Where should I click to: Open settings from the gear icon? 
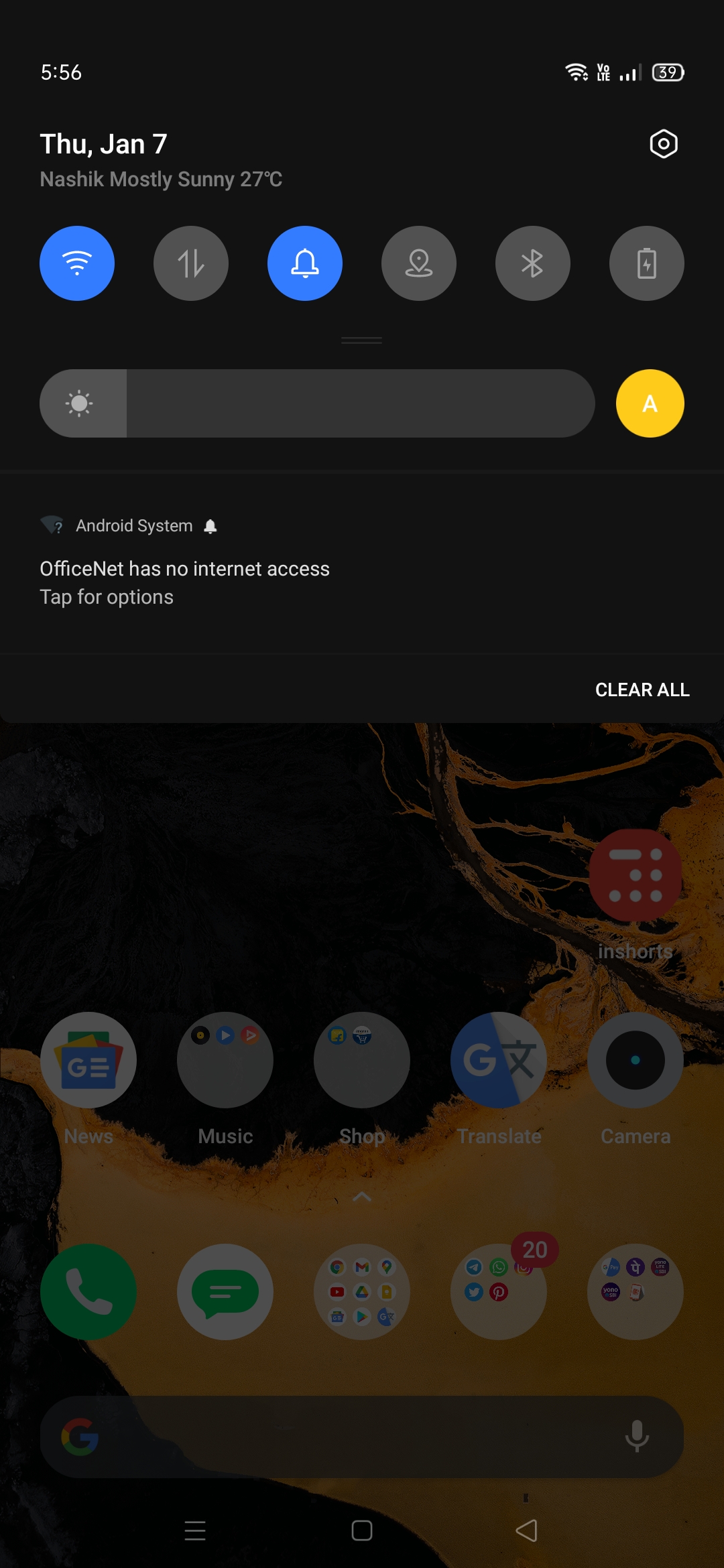[x=664, y=143]
